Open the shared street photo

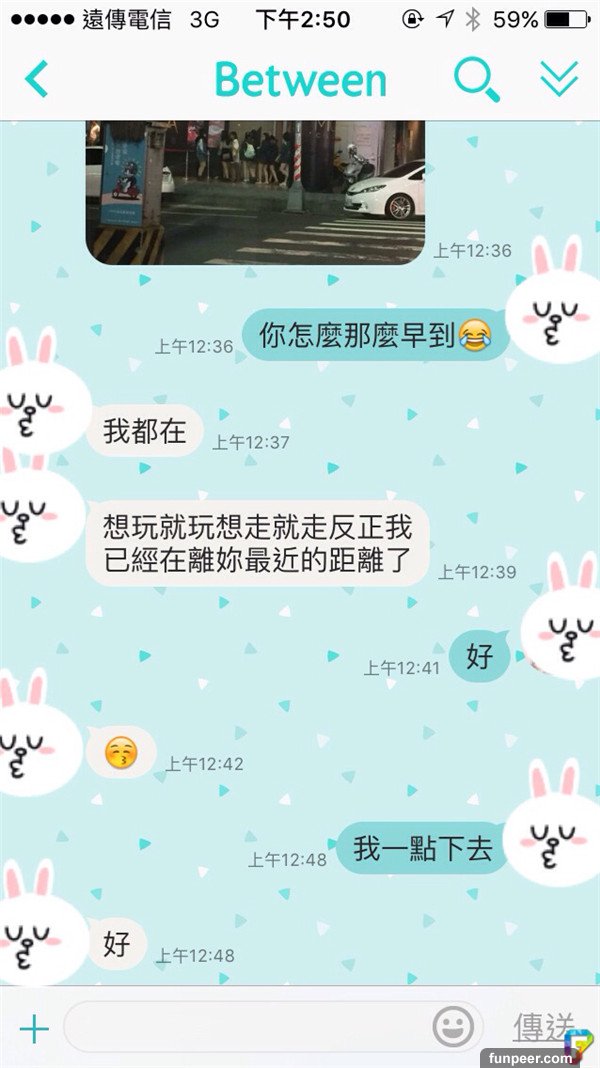[x=255, y=190]
